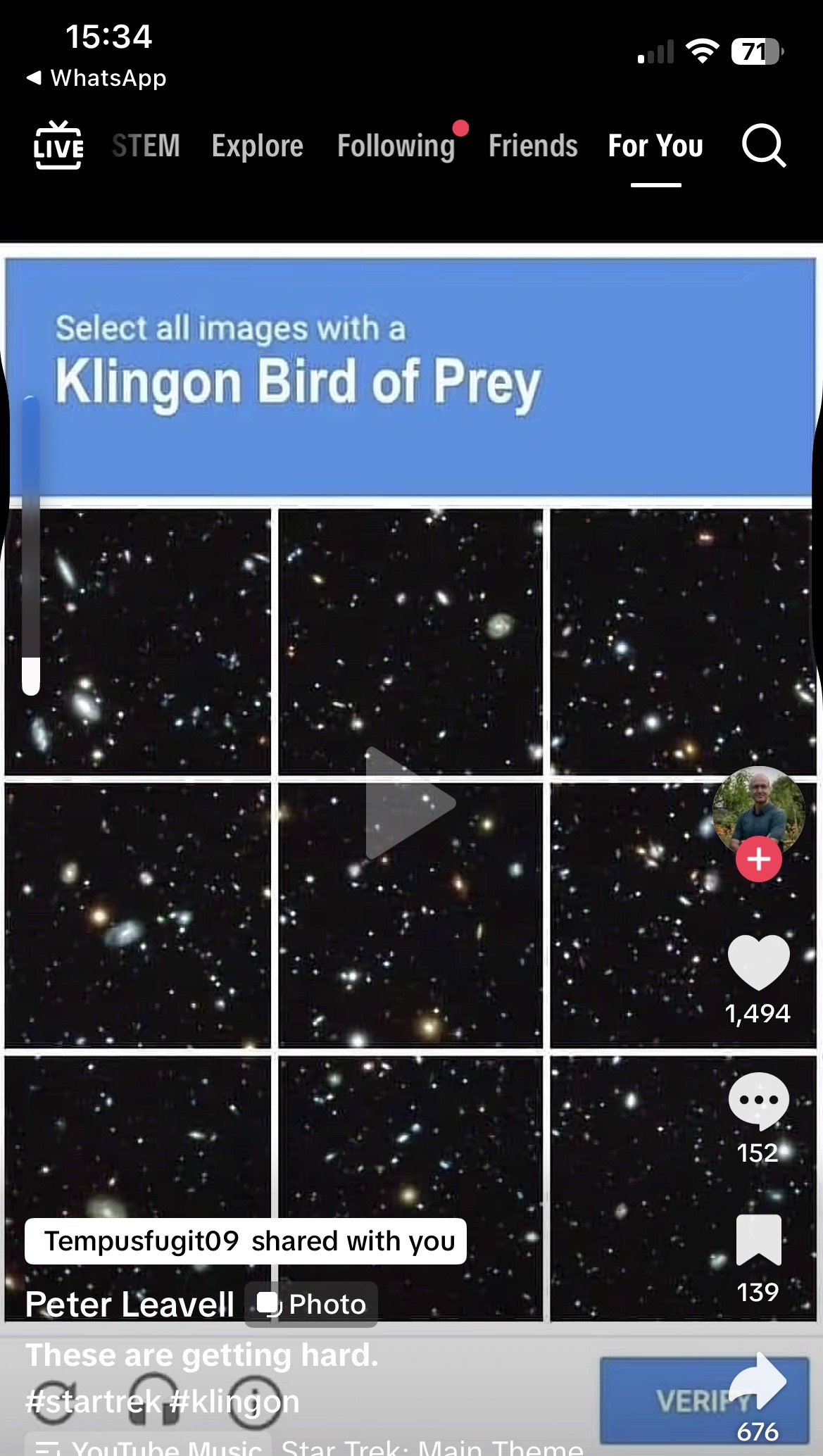Share this post using the arrow

coord(758,1381)
